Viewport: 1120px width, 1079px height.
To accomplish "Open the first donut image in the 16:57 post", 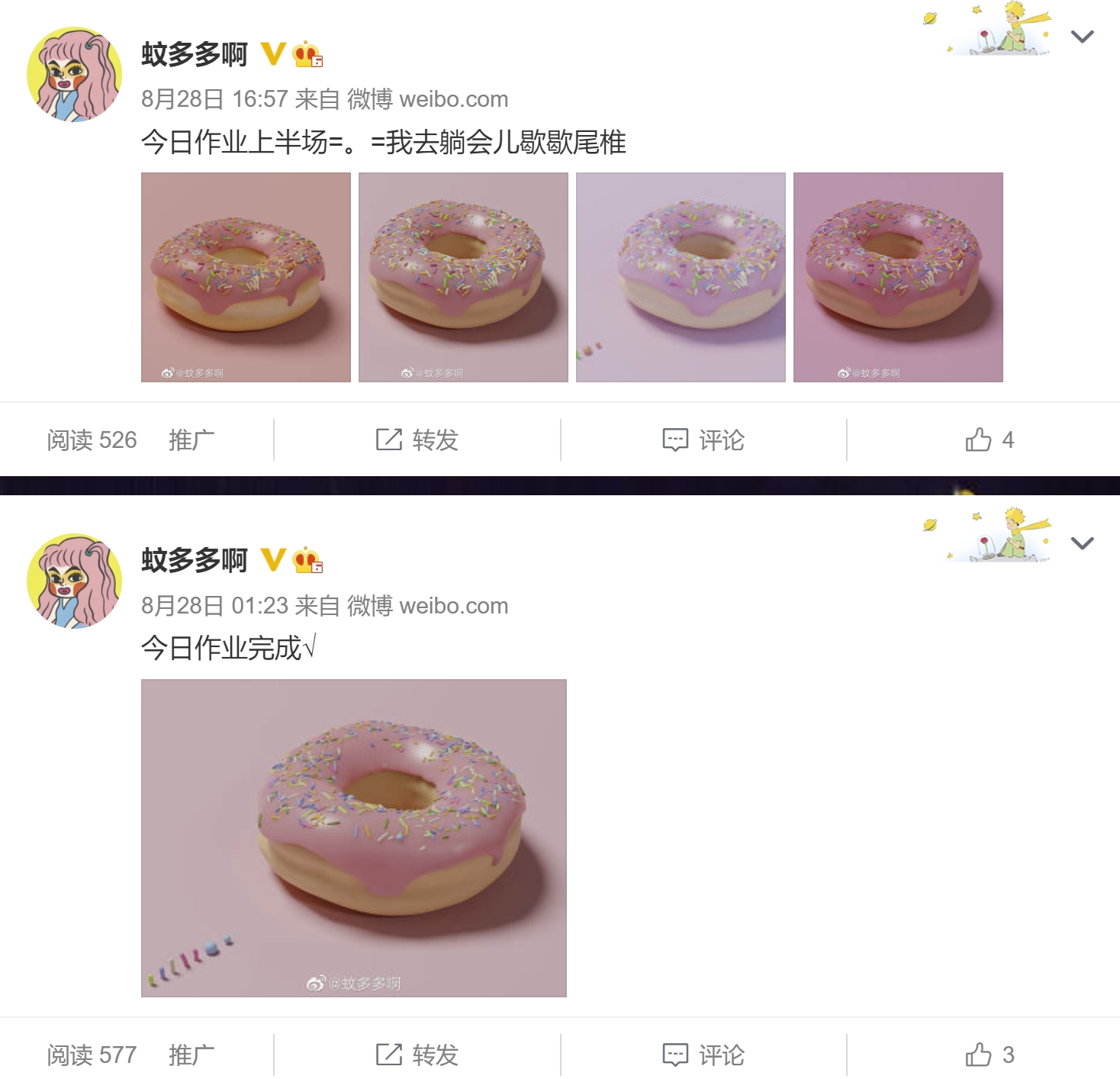I will point(246,277).
